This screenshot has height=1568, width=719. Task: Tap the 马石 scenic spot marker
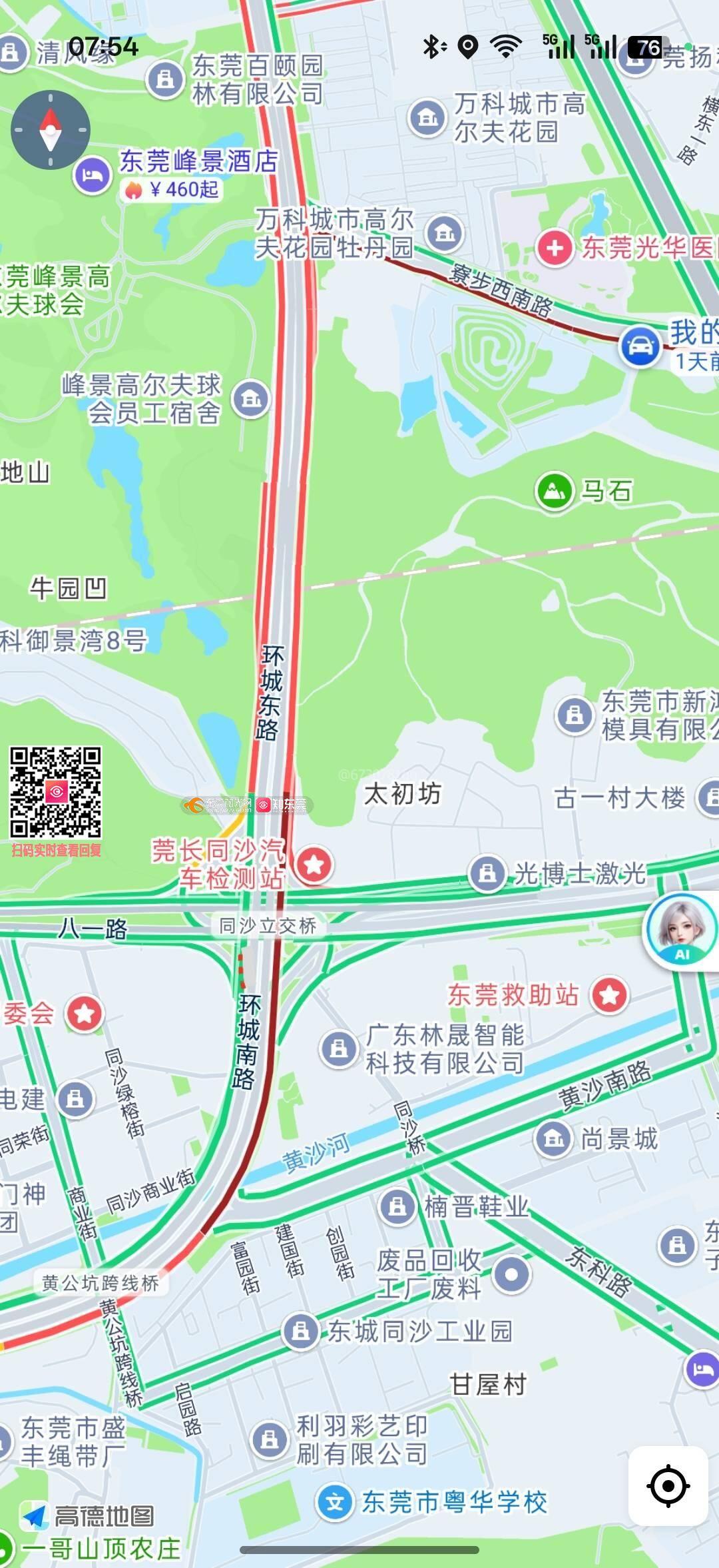tap(555, 492)
